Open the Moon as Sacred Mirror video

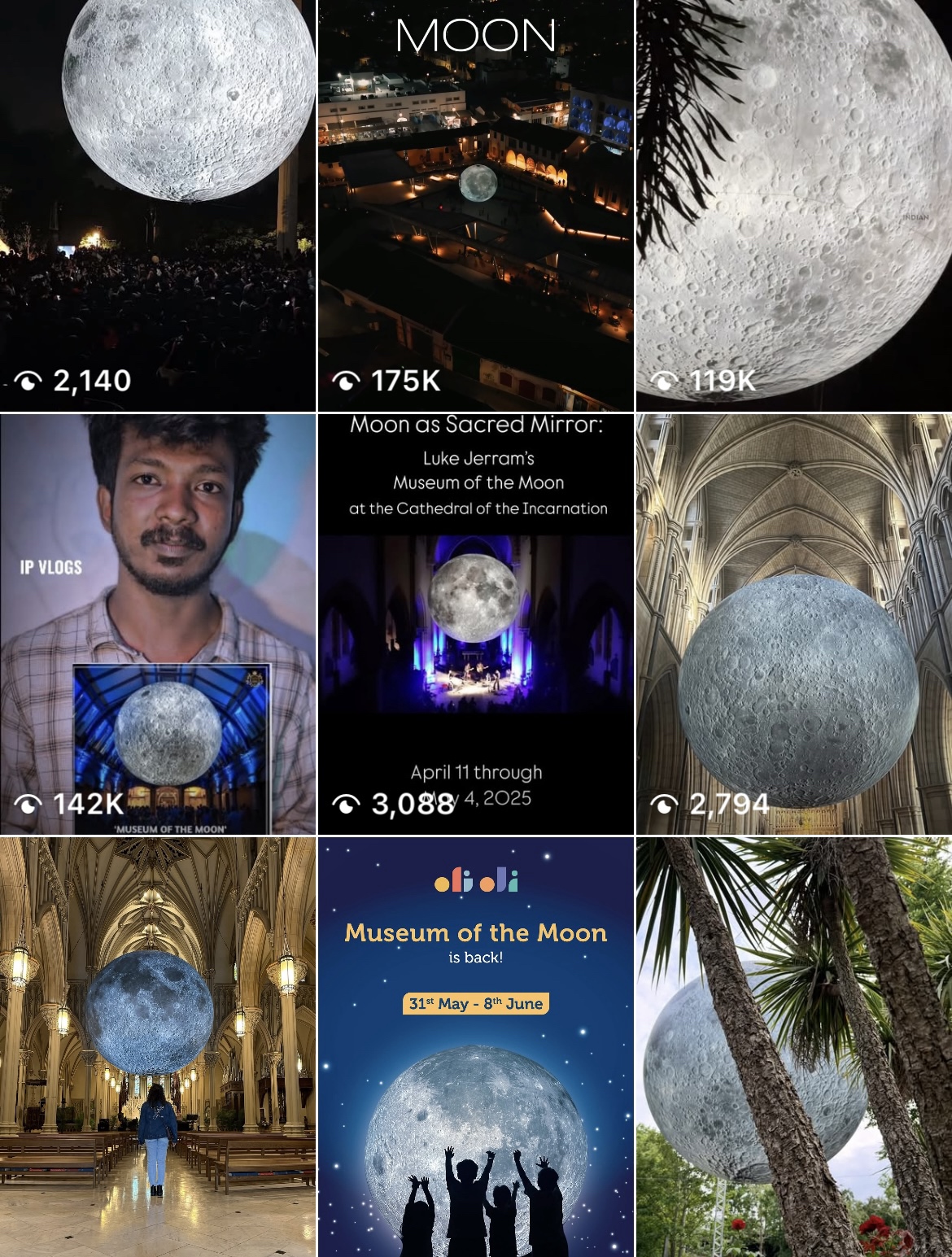click(x=476, y=624)
